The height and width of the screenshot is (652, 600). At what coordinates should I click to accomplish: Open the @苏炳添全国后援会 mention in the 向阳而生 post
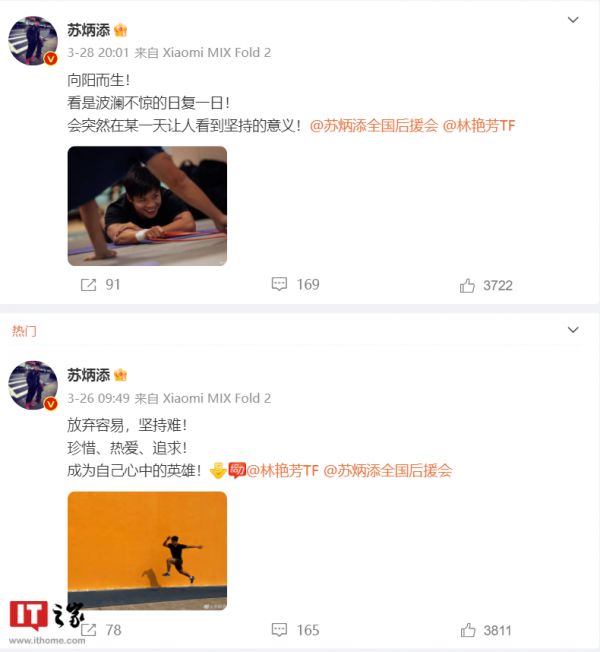pyautogui.click(x=374, y=127)
